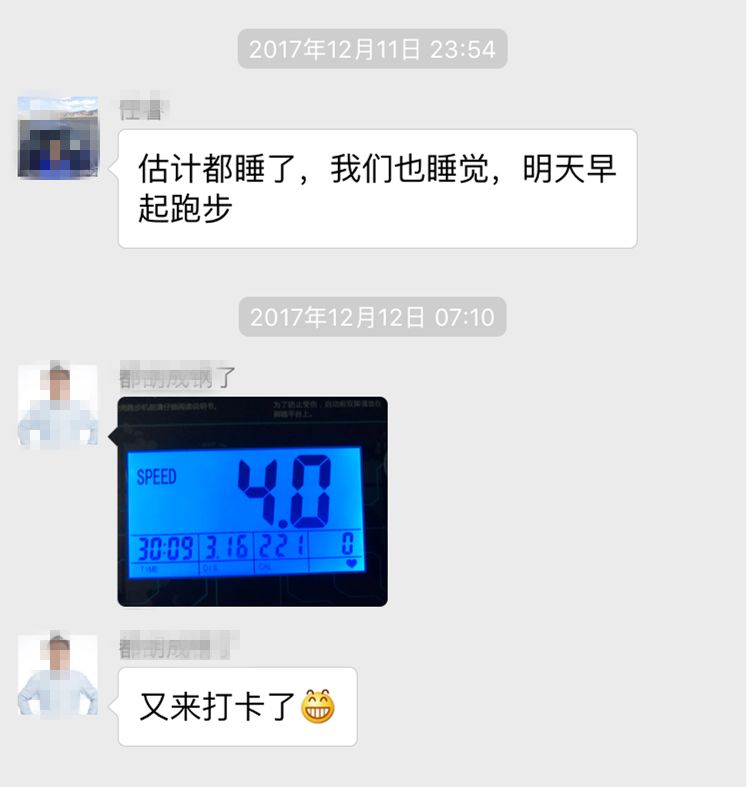Open the treadmill display photo message

tap(252, 502)
